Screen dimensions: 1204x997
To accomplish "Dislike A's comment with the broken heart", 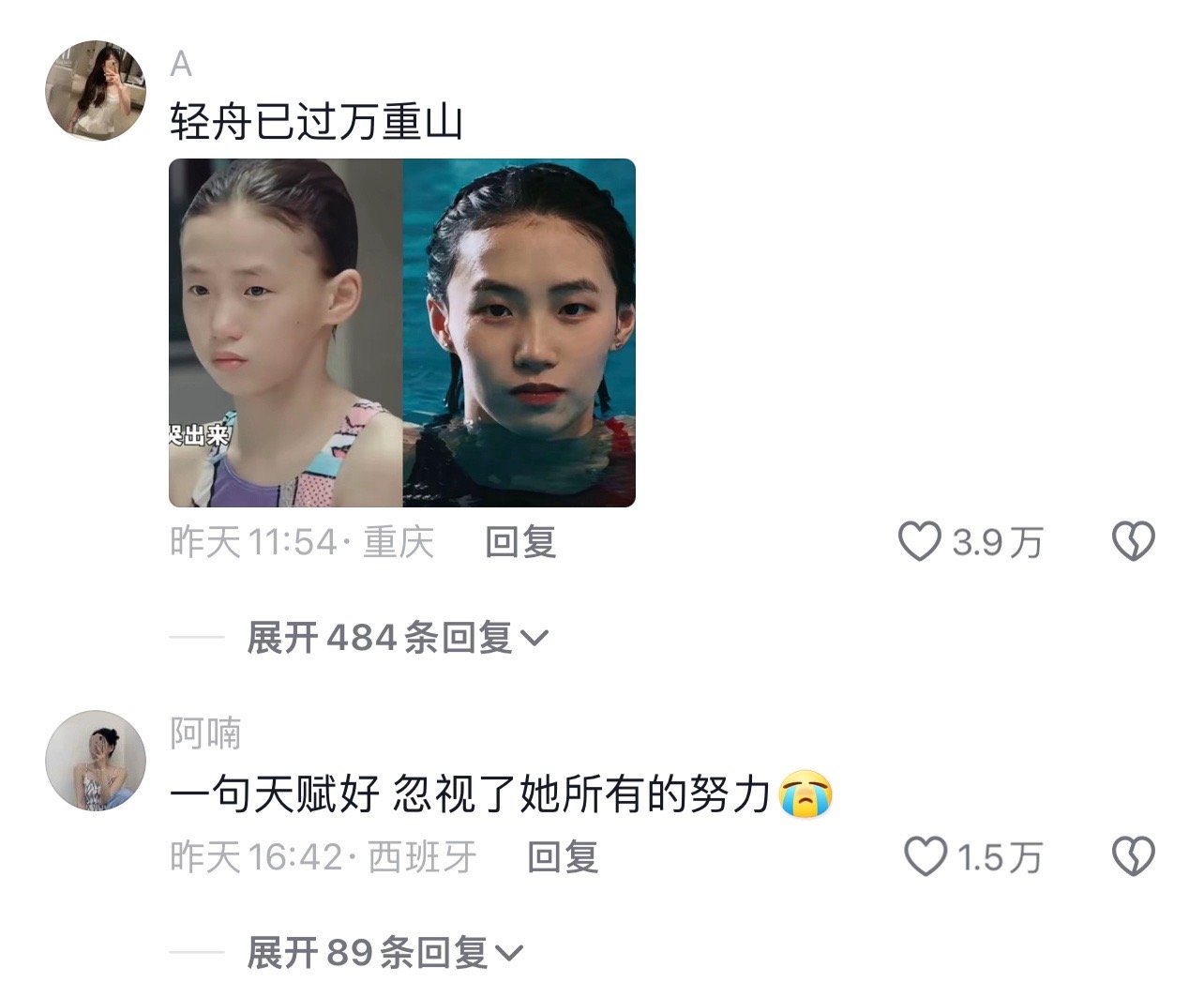I will (1133, 542).
